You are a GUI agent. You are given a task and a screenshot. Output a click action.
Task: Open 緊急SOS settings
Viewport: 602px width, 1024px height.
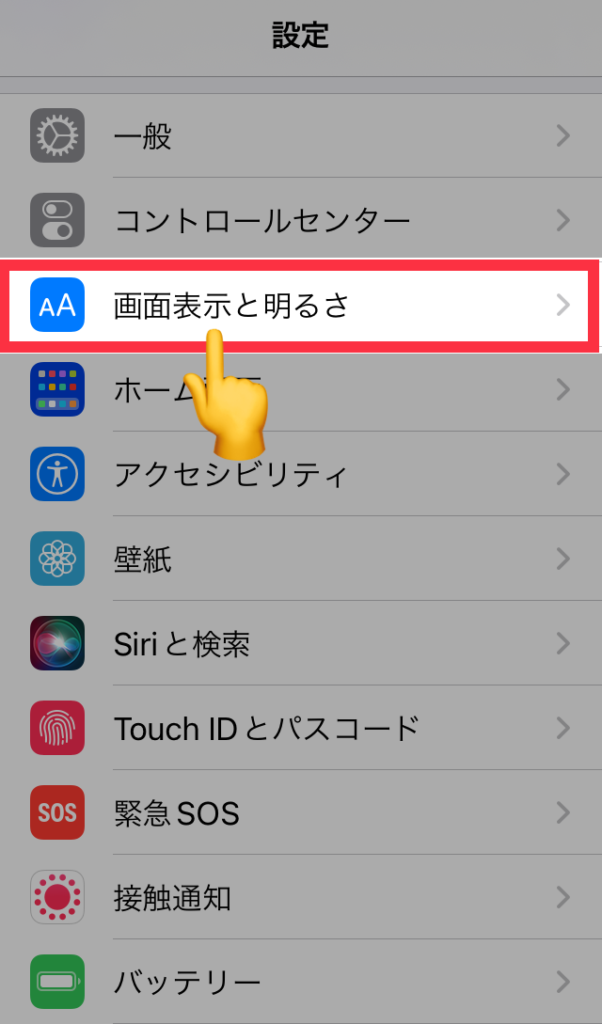click(300, 812)
